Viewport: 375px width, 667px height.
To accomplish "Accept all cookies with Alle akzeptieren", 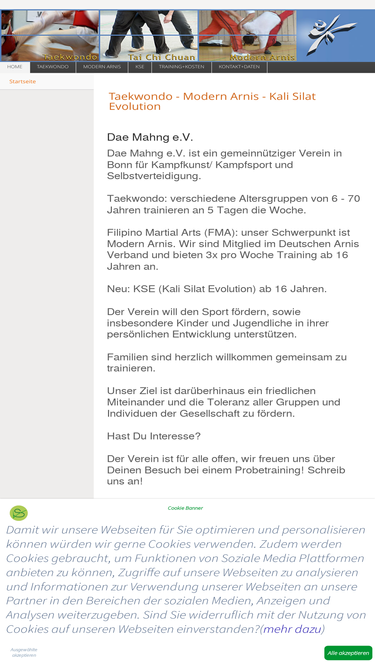I will (348, 653).
